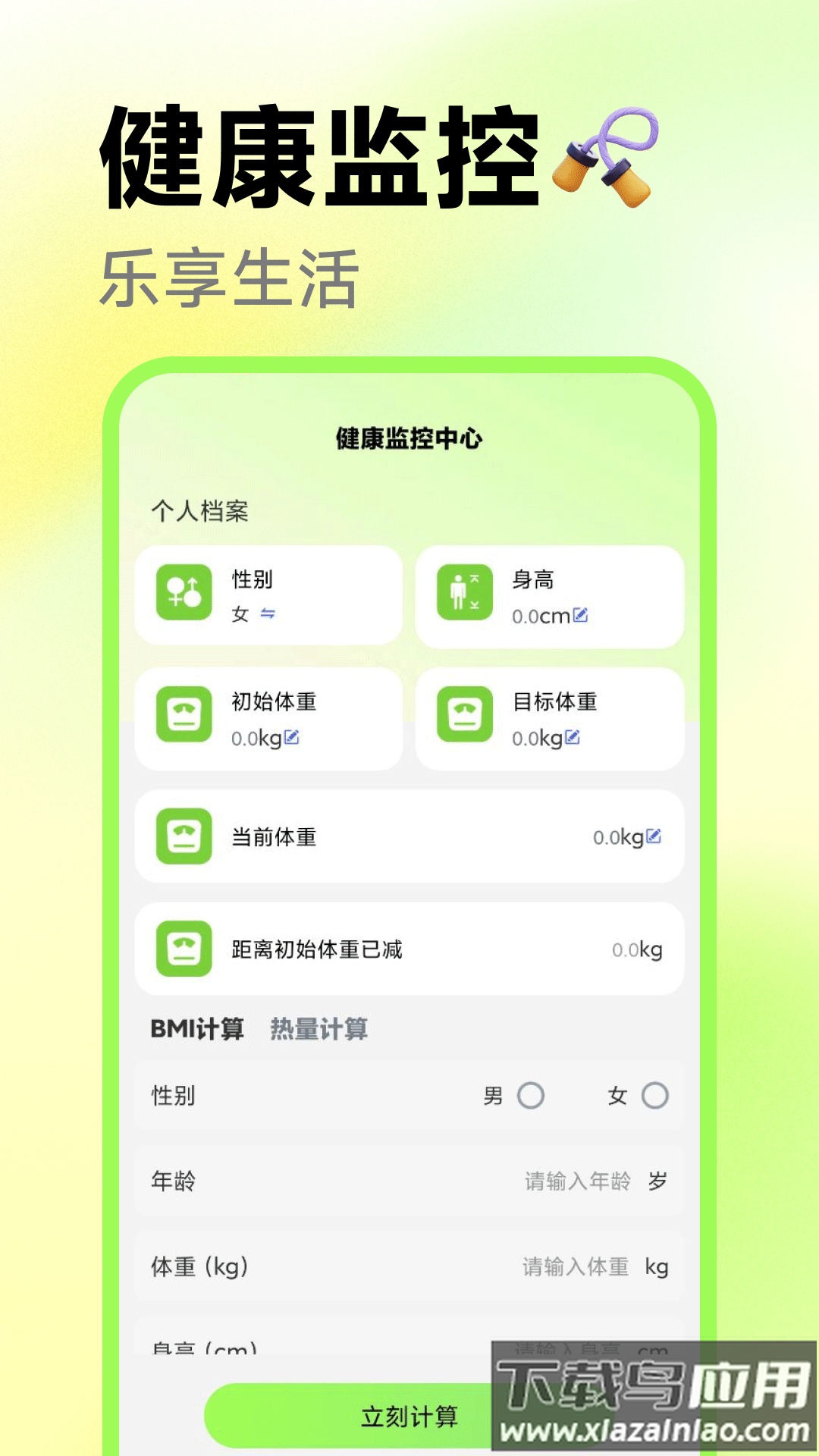Click the 距离初始体重已减 scale icon
Screen dimensions: 819x1456
(x=186, y=949)
